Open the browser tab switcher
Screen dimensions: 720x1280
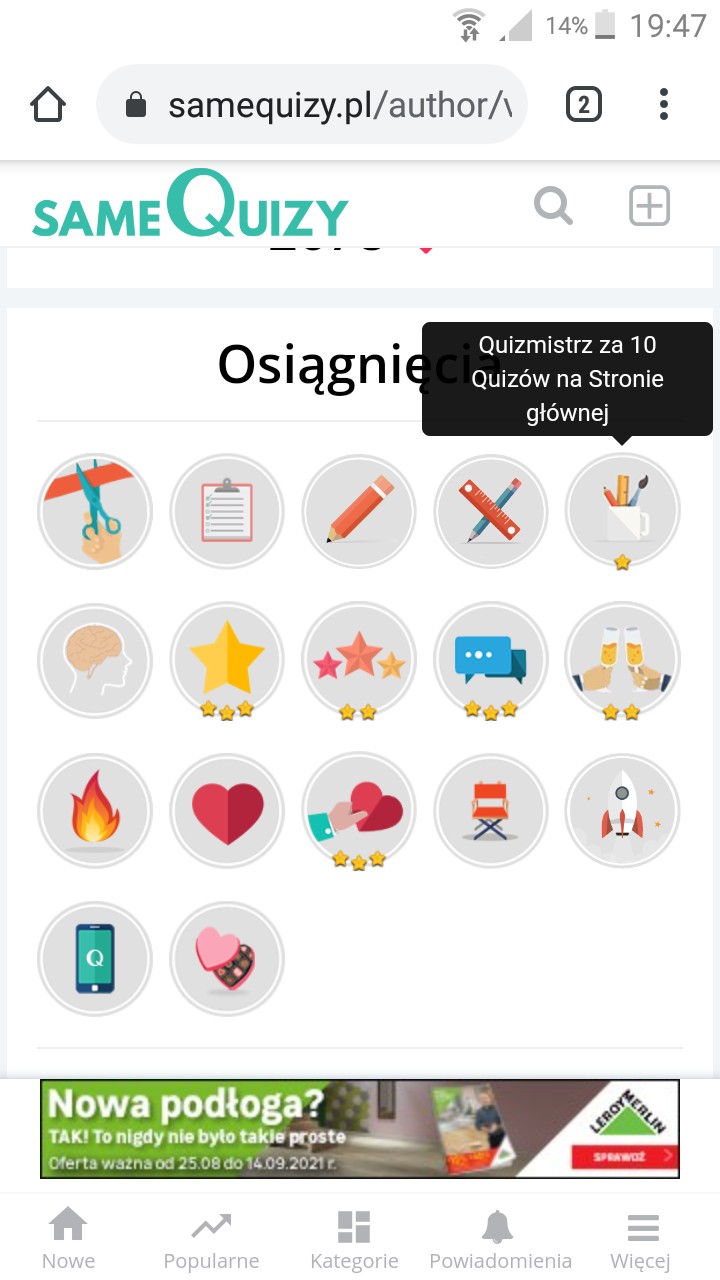(584, 104)
